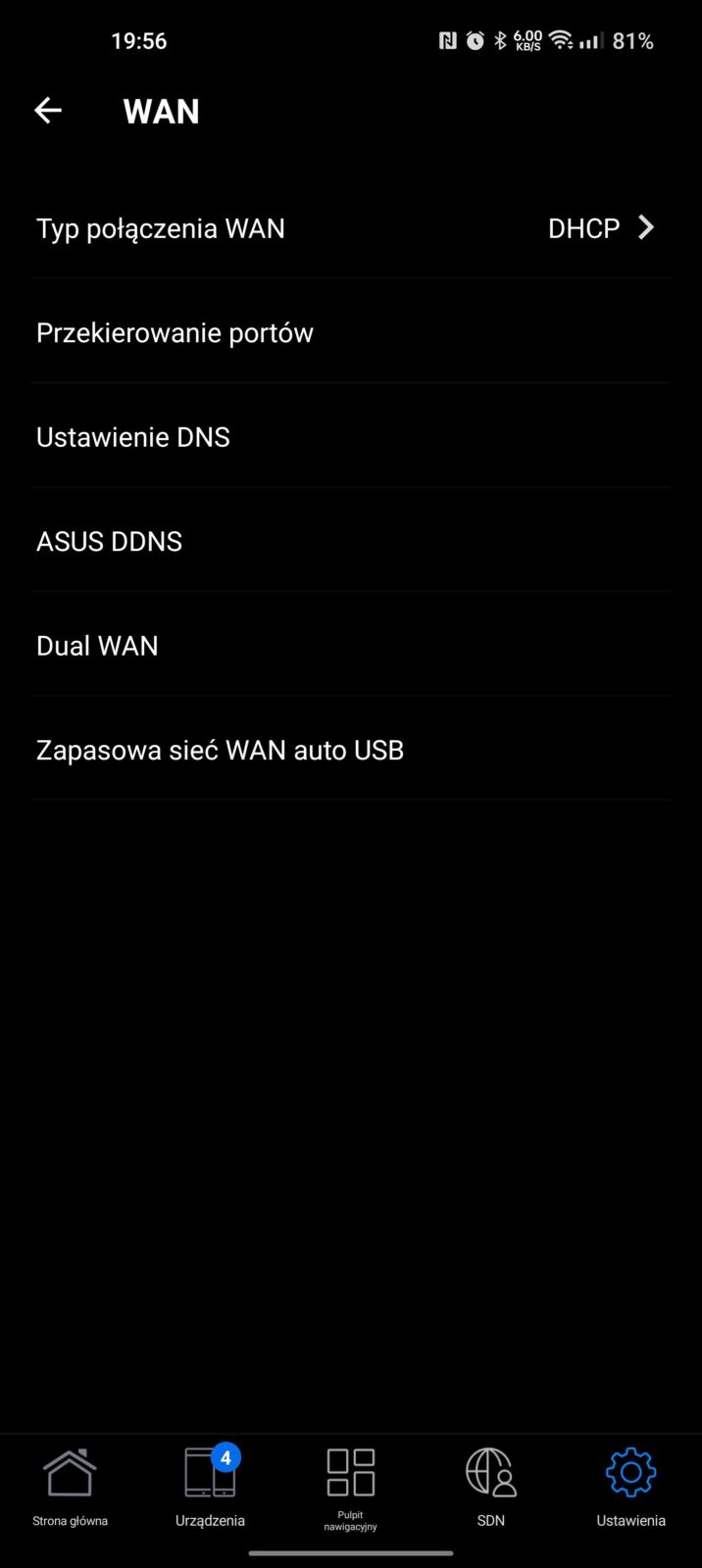Open Zapasowa sieć WAN auto USB

coord(350,751)
